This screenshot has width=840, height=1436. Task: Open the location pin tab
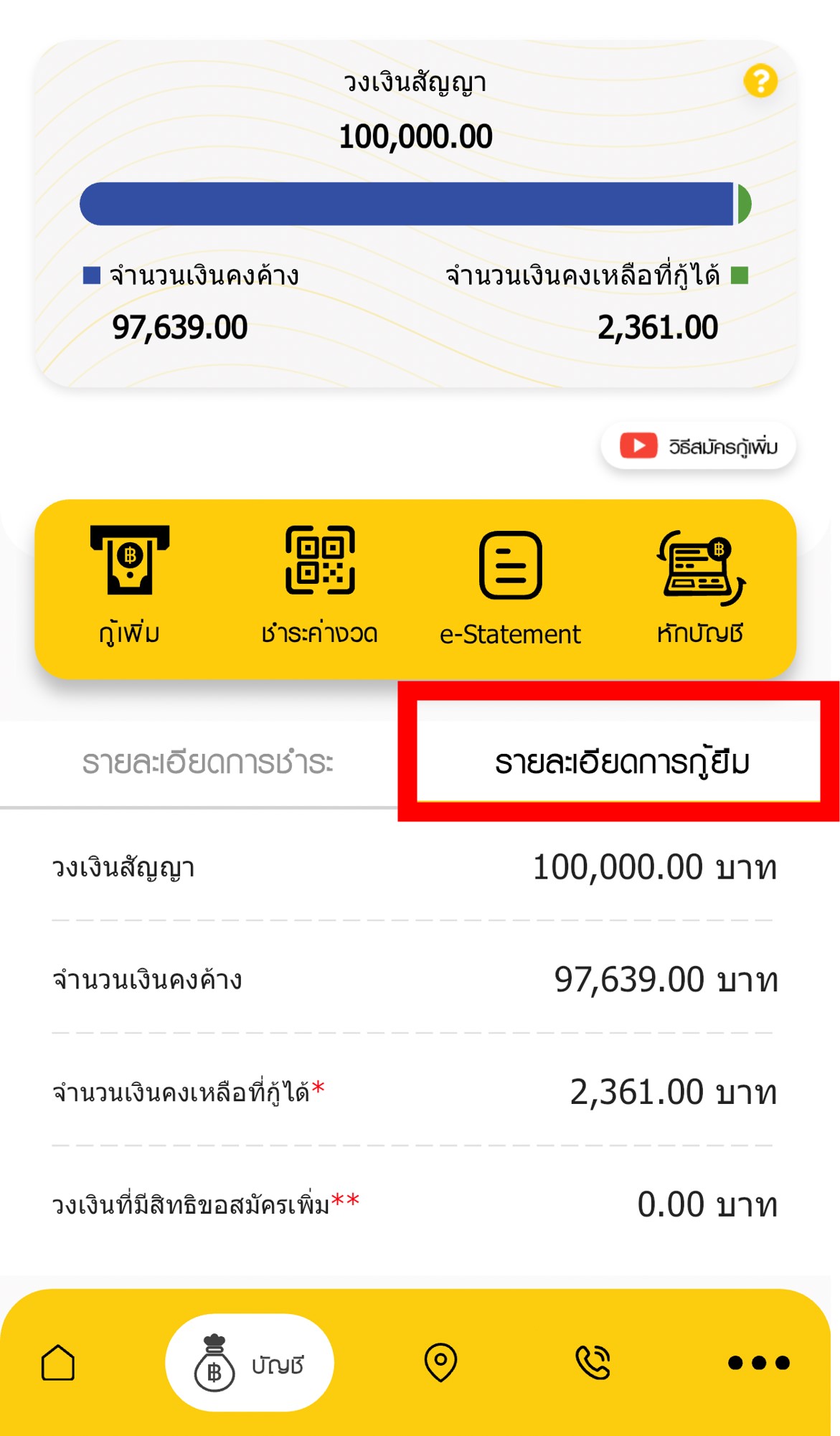pyautogui.click(x=440, y=1362)
